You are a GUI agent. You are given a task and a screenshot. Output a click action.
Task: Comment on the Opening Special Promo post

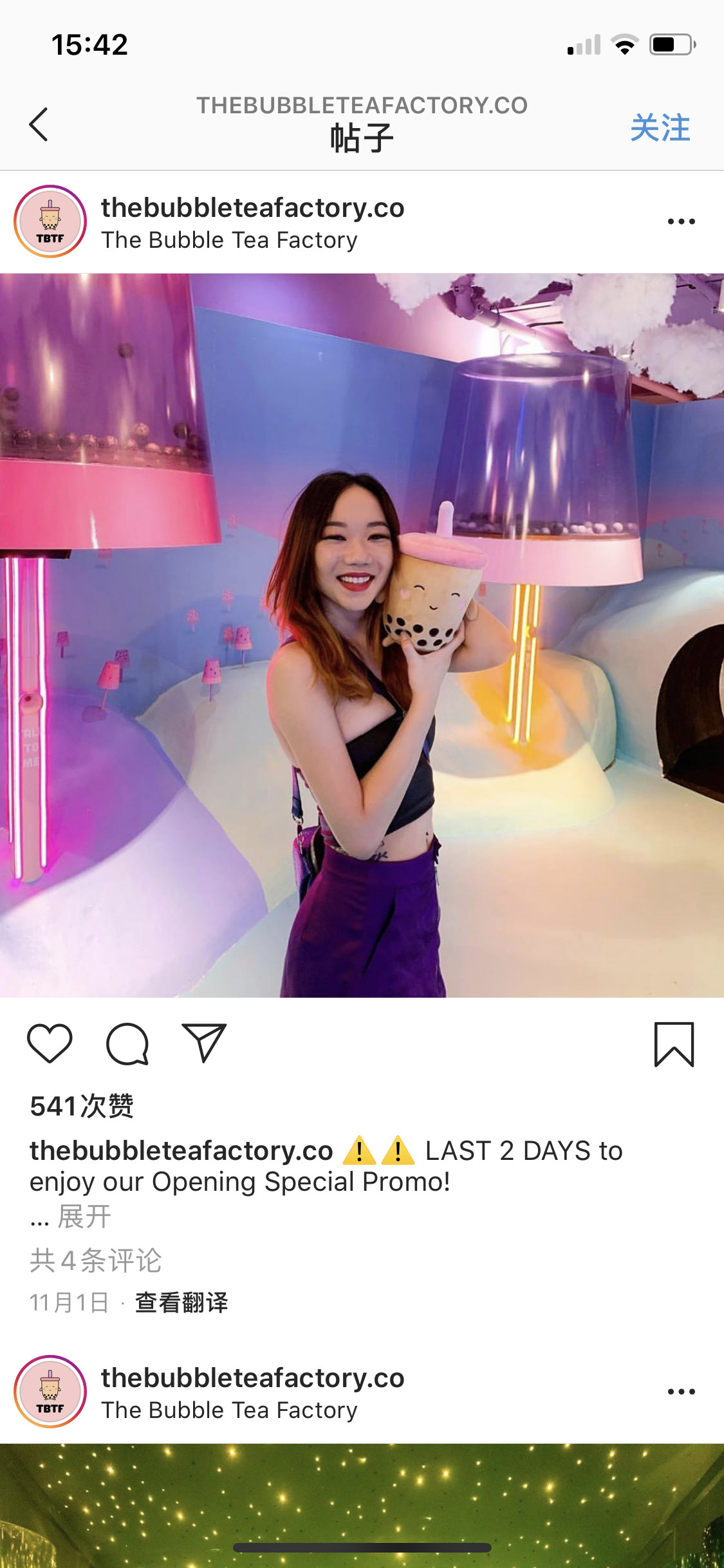coord(127,1043)
